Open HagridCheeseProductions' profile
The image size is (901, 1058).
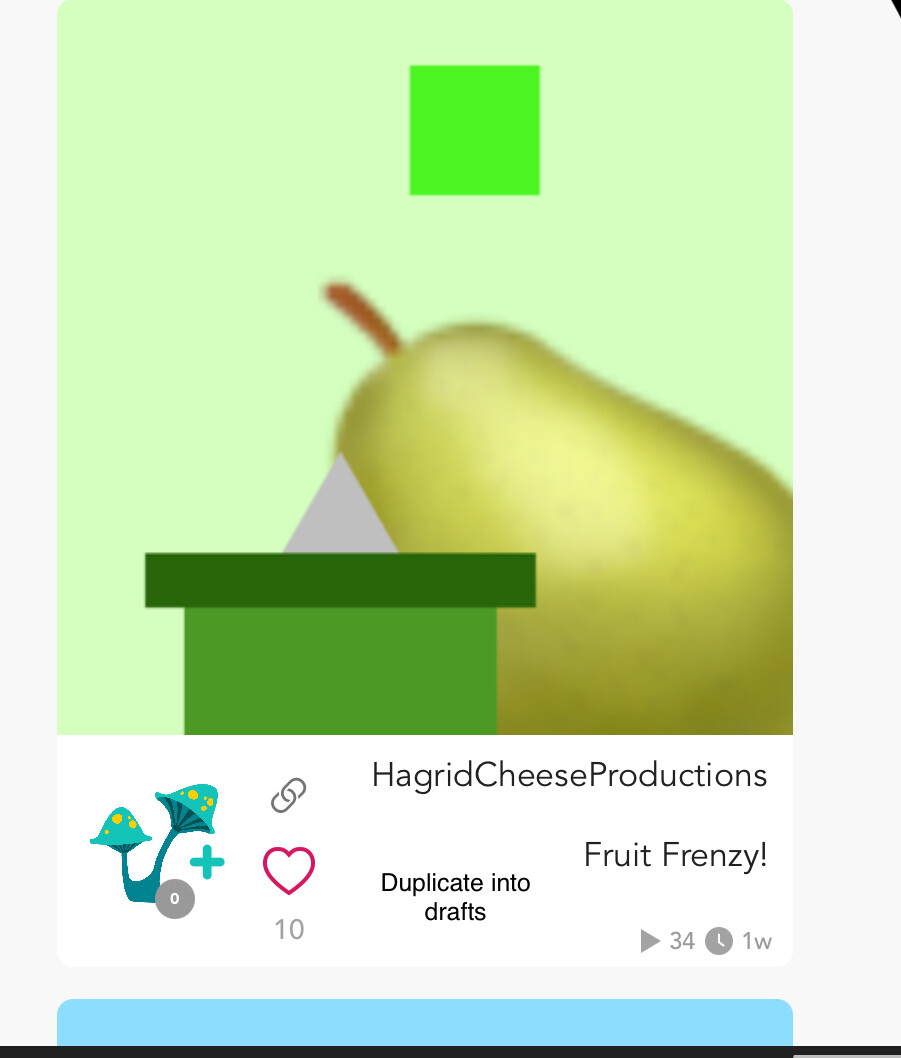click(x=569, y=775)
